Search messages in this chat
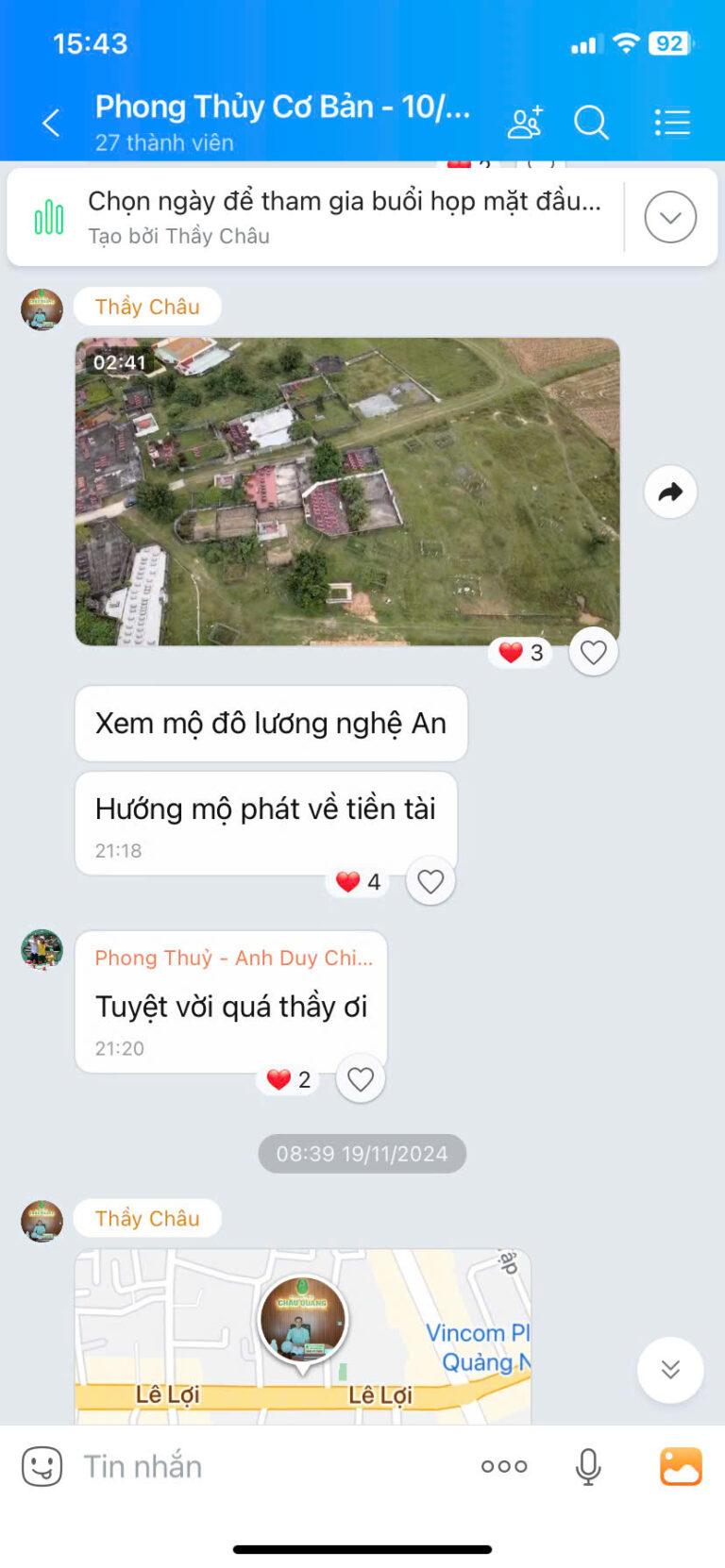The height and width of the screenshot is (1568, 725). coord(591,123)
